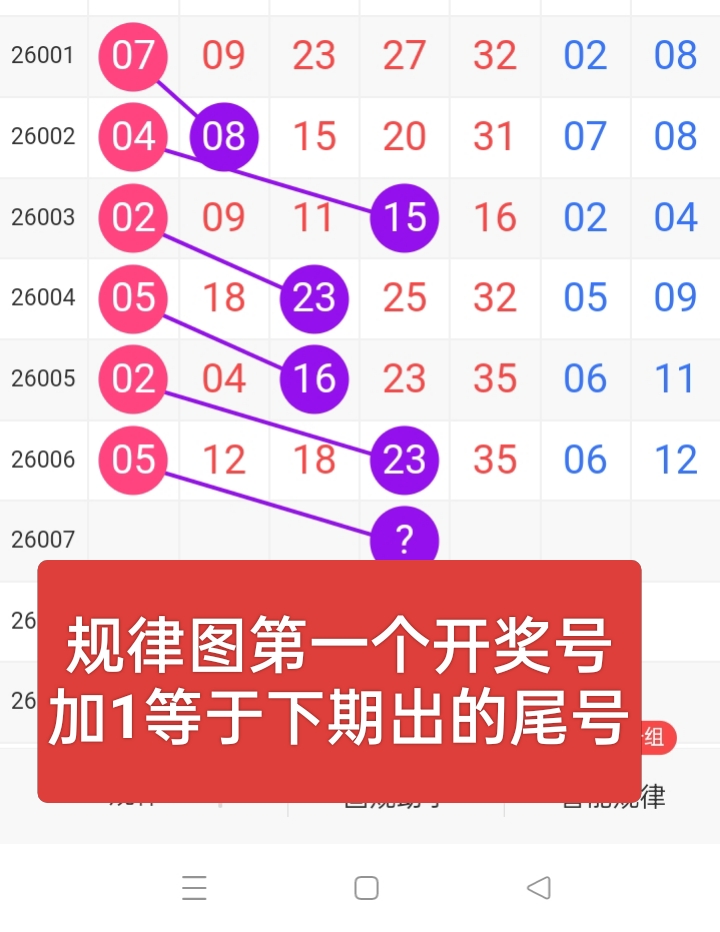Screen dimensions: 720x932
Task: Select the purple circled 08 in row 26002
Action: pyautogui.click(x=222, y=137)
